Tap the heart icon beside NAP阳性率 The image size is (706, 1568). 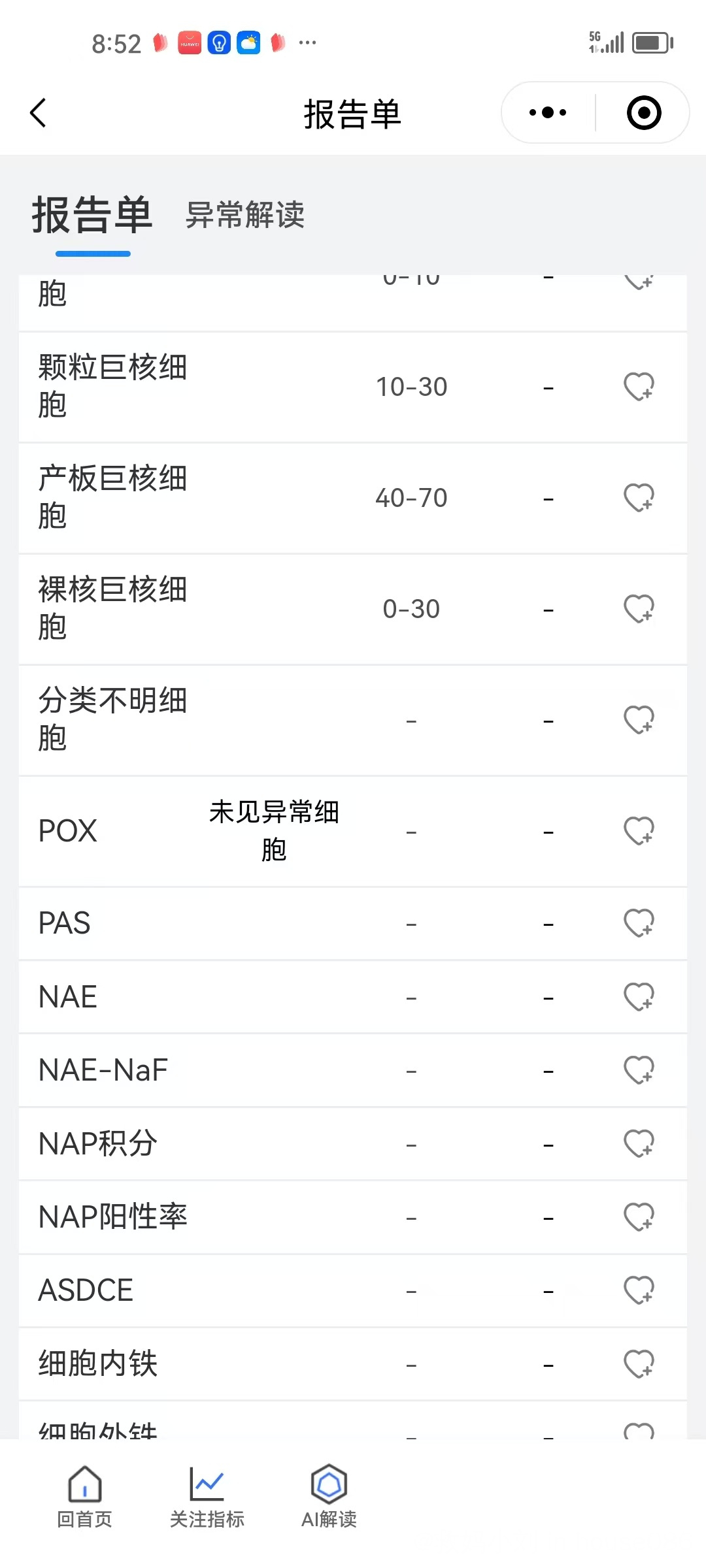639,1217
